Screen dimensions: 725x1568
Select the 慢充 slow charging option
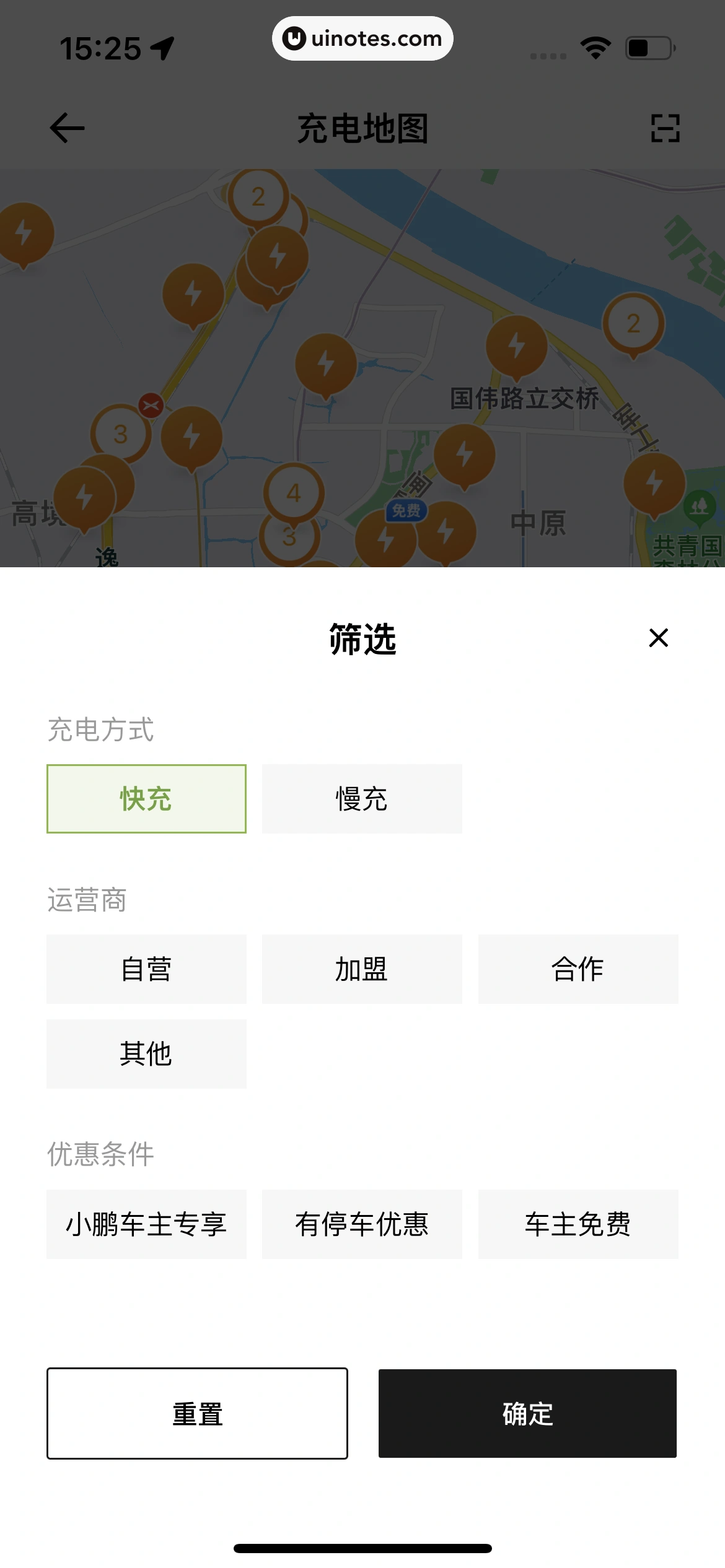(362, 798)
